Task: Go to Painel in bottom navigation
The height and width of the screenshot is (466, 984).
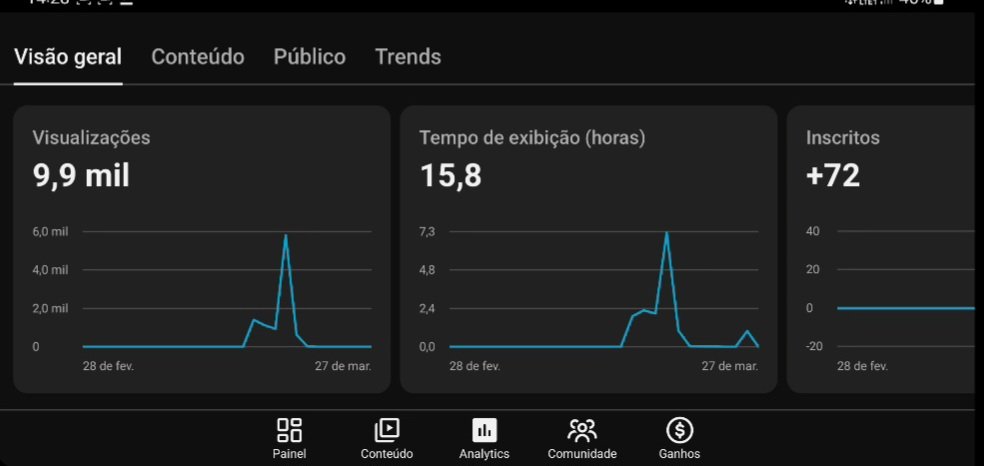Action: 289,438
